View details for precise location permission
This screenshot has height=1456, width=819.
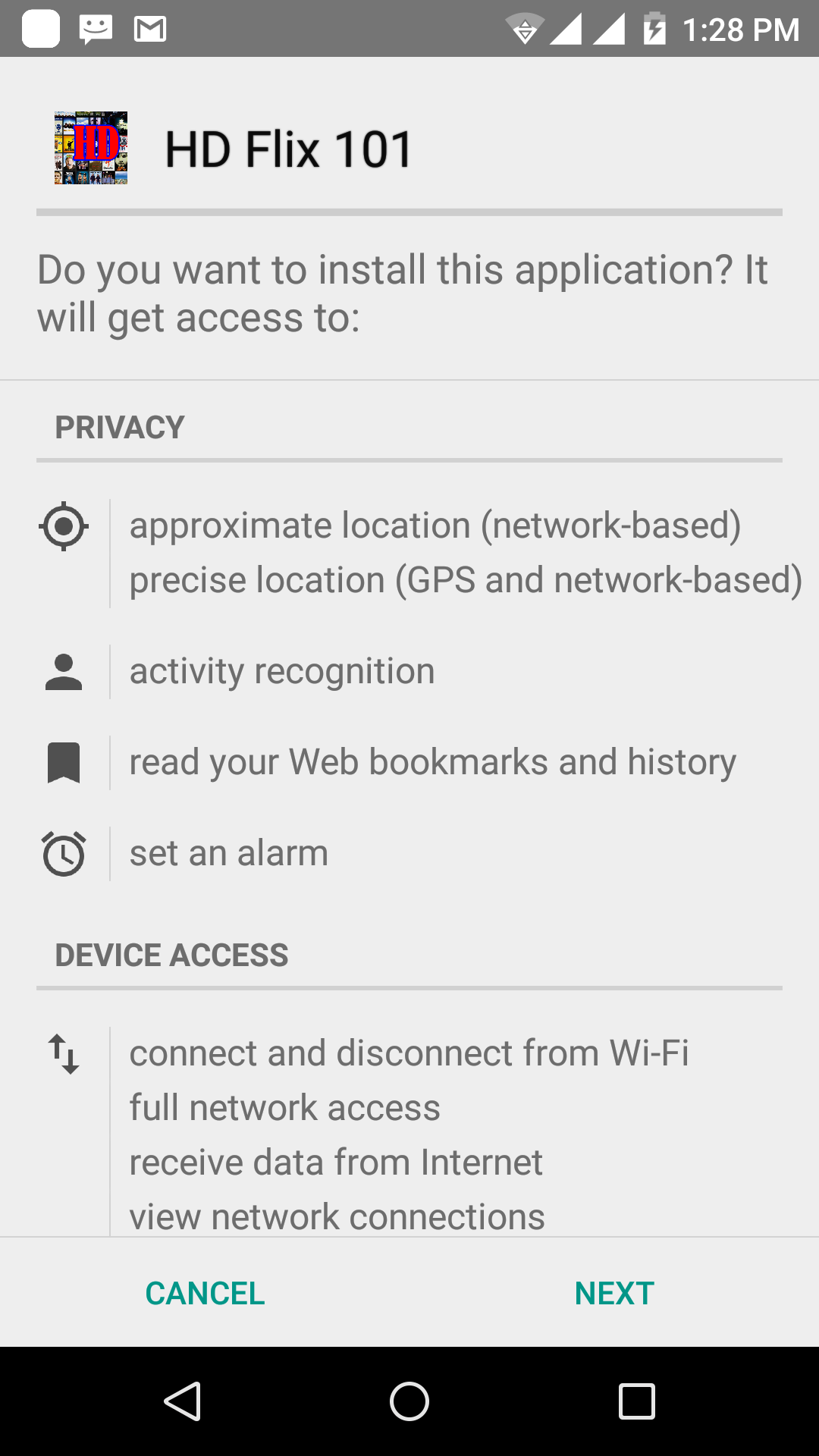(465, 580)
